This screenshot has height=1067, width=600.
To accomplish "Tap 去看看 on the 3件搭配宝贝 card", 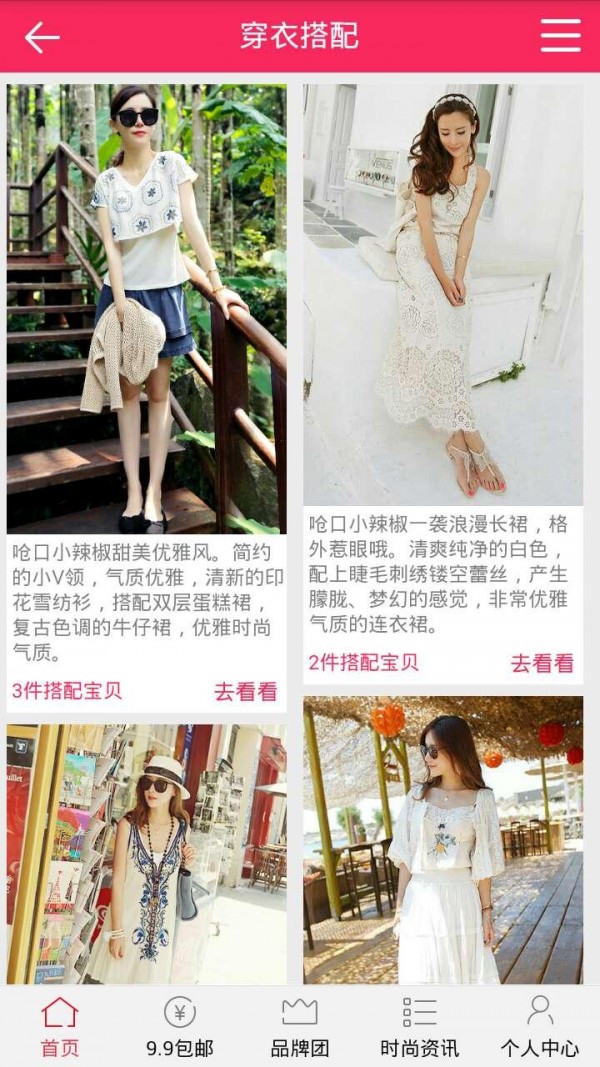I will coord(245,691).
